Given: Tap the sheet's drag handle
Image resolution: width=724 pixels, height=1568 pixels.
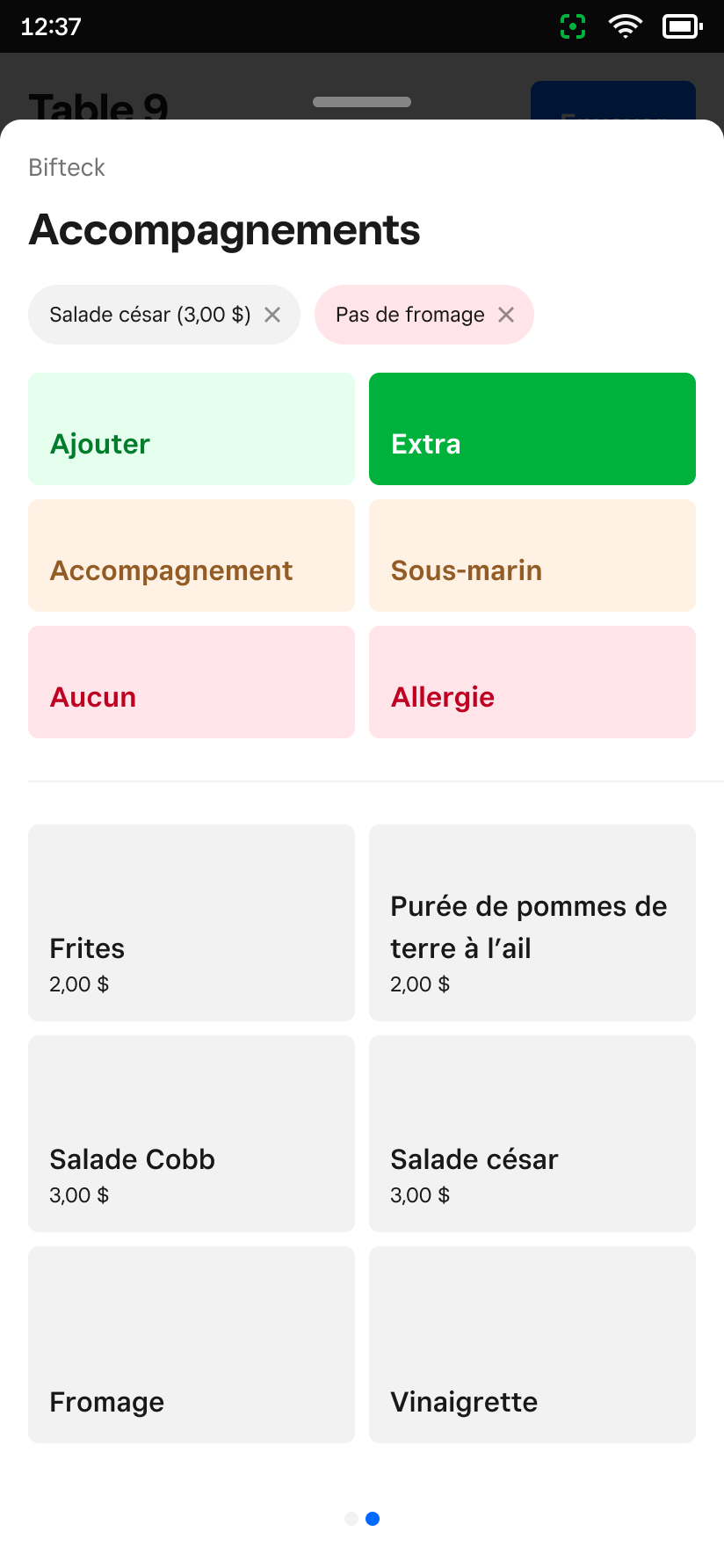Looking at the screenshot, I should (x=362, y=102).
